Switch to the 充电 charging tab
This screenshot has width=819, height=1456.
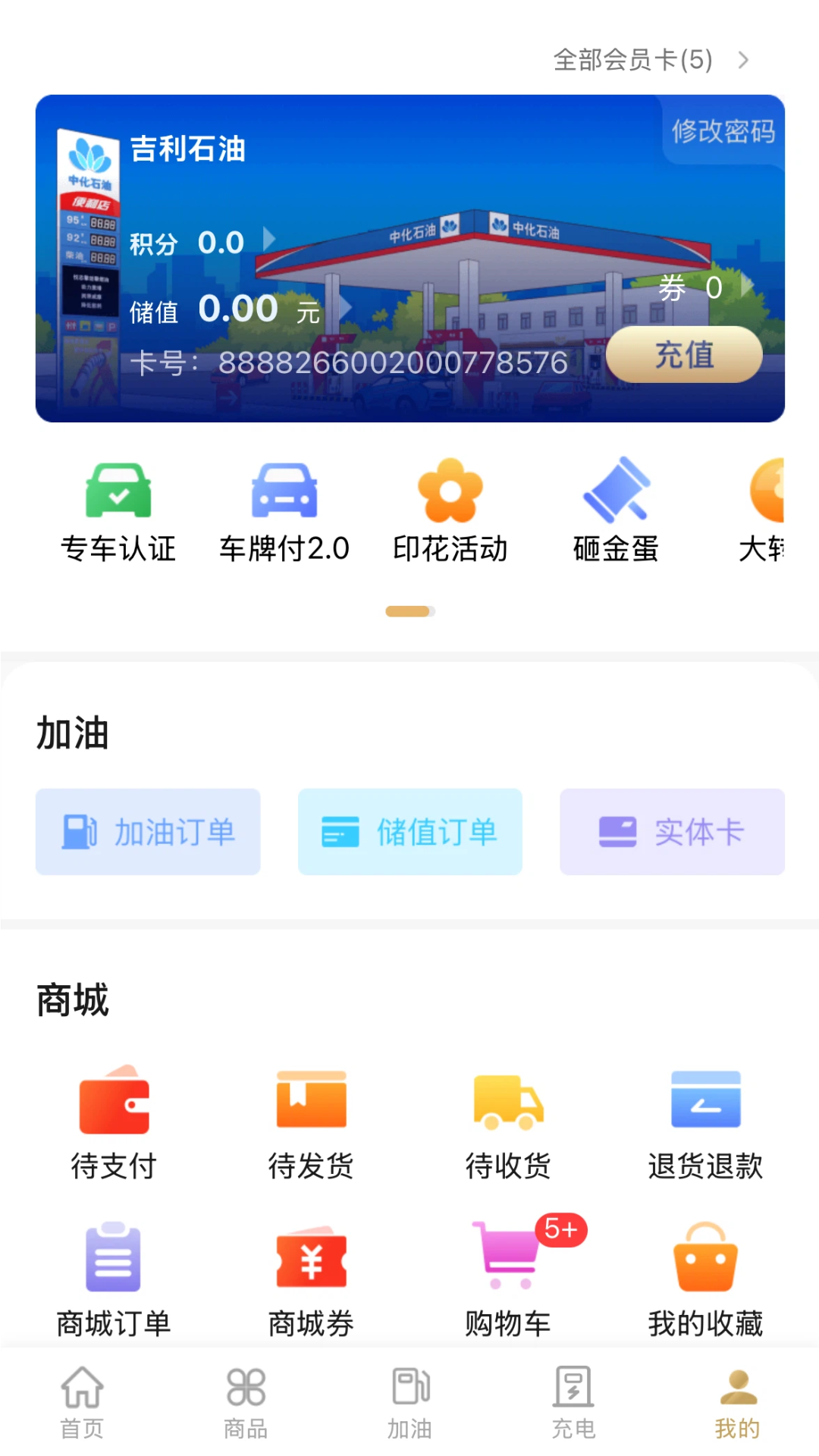pyautogui.click(x=573, y=1403)
